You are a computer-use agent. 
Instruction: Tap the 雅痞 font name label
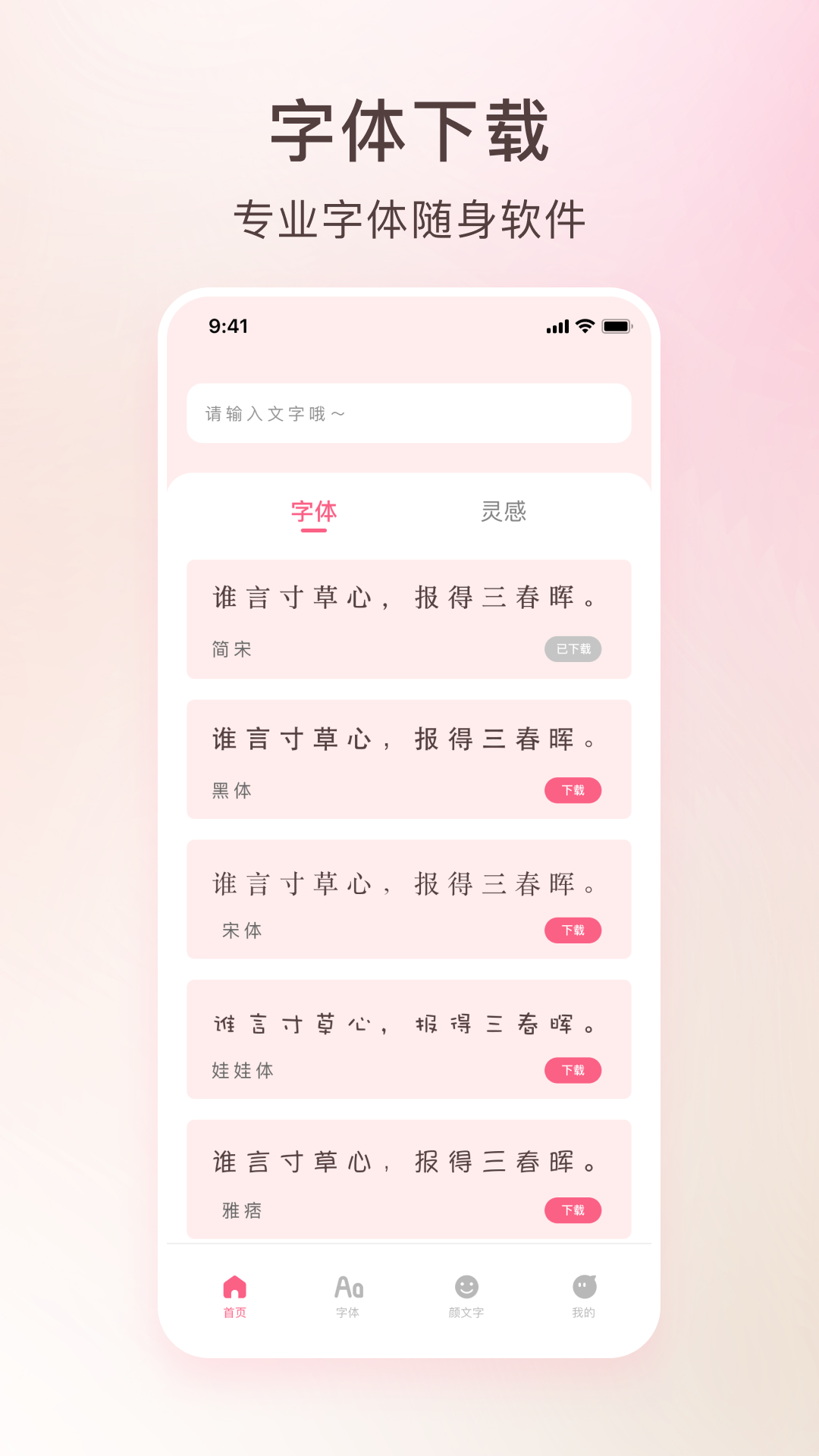pyautogui.click(x=241, y=1211)
